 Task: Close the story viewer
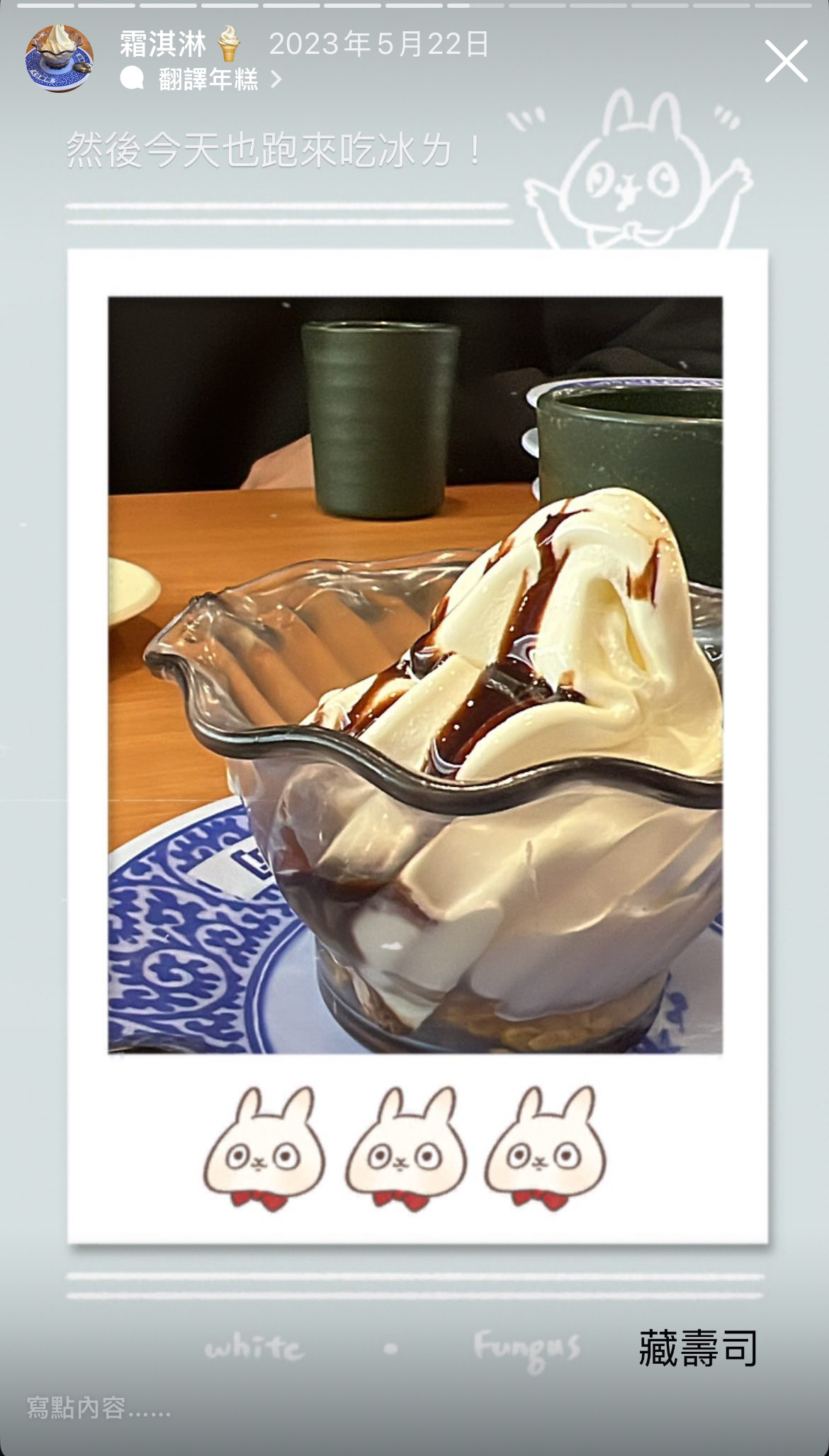[786, 61]
